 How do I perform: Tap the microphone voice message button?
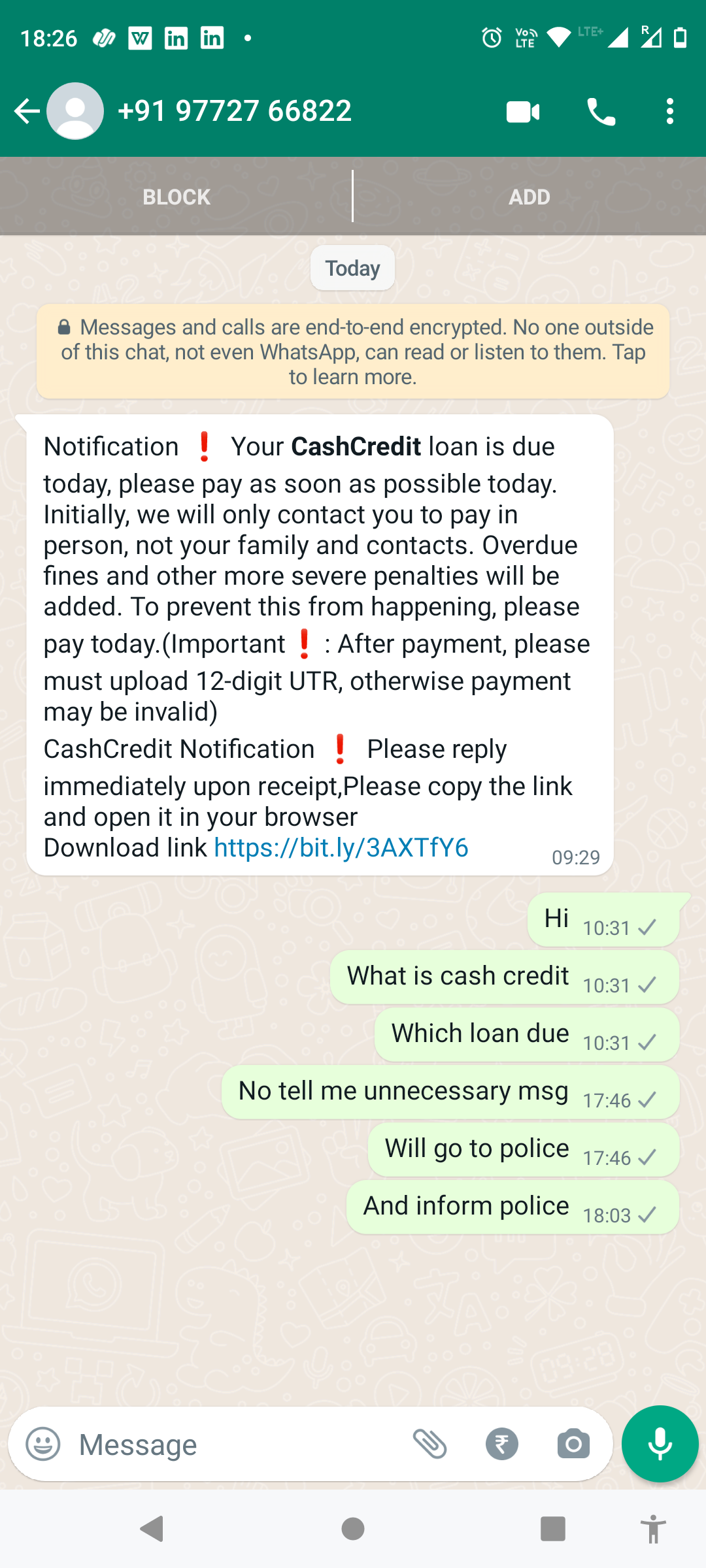tap(660, 1444)
